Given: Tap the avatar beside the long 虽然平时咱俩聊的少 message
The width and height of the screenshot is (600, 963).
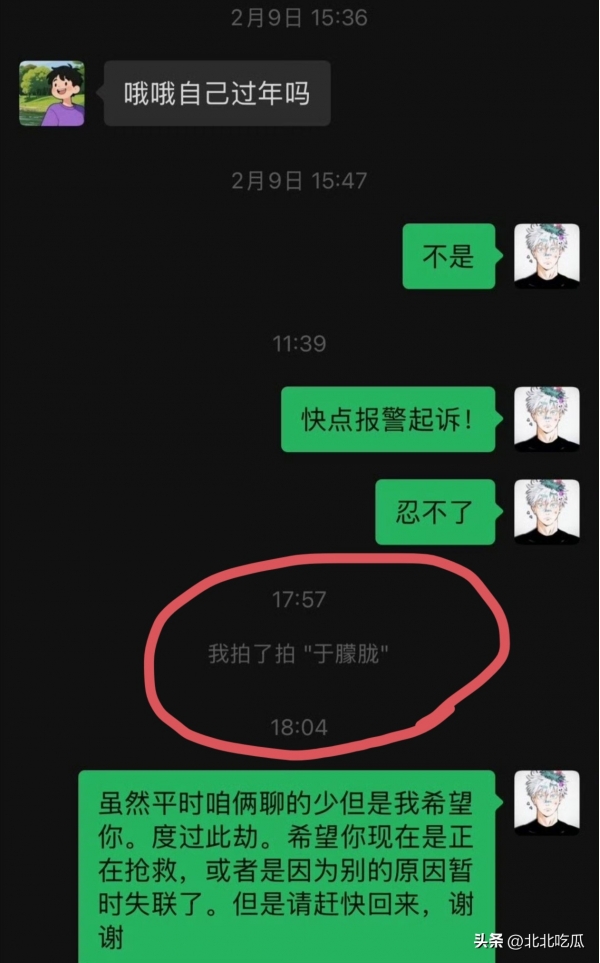Looking at the screenshot, I should pos(547,802).
